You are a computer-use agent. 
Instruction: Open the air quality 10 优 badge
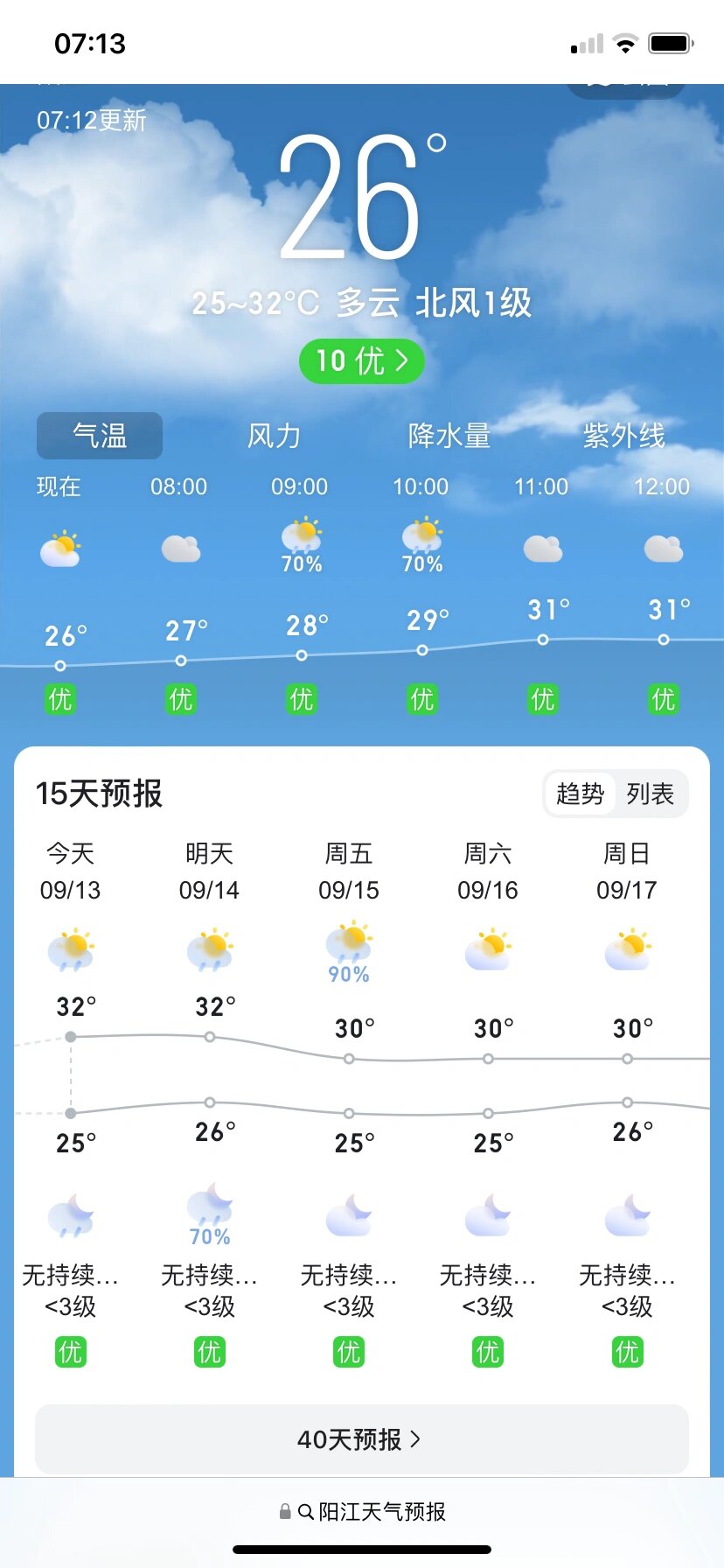(361, 360)
